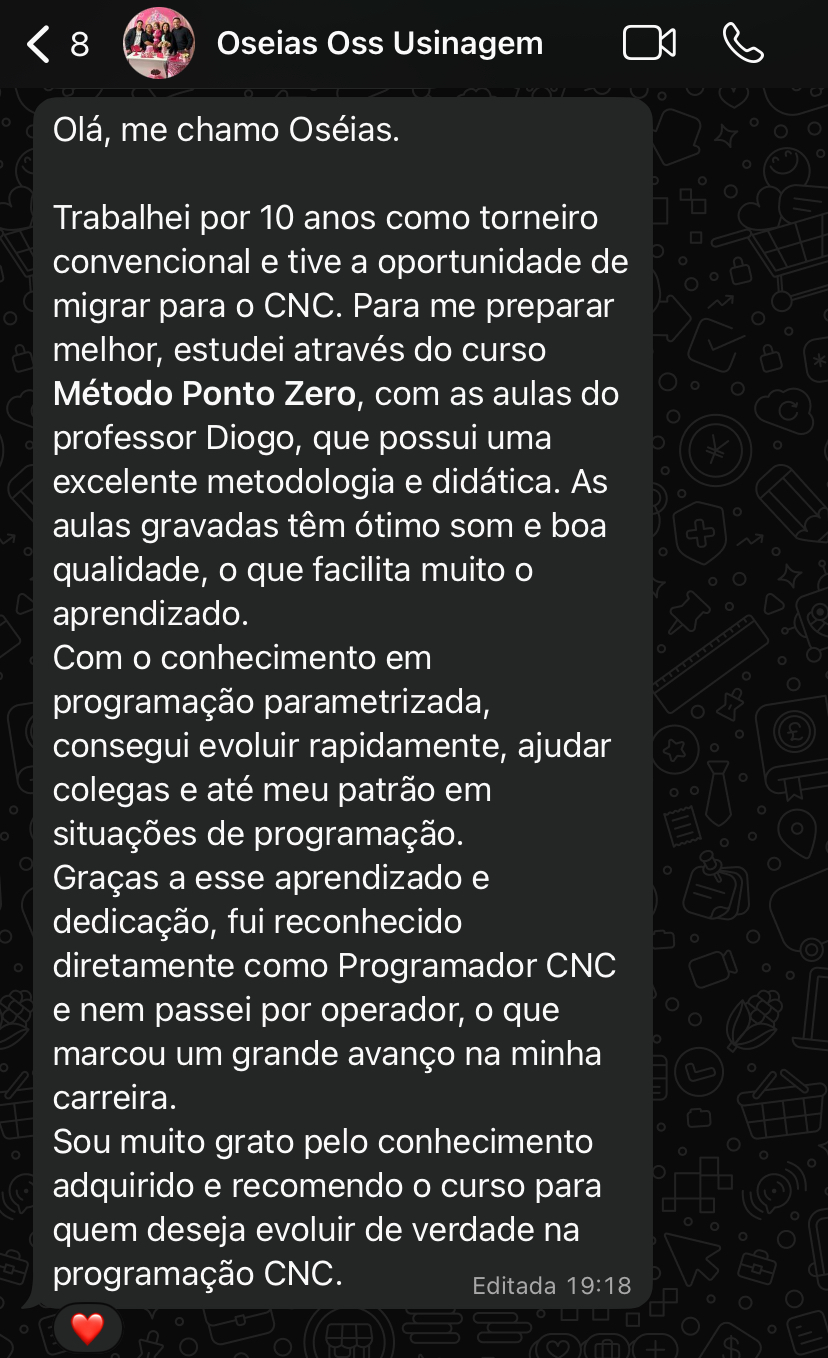Image resolution: width=828 pixels, height=1358 pixels.
Task: Open the heart reaction on the message
Action: 87,1328
